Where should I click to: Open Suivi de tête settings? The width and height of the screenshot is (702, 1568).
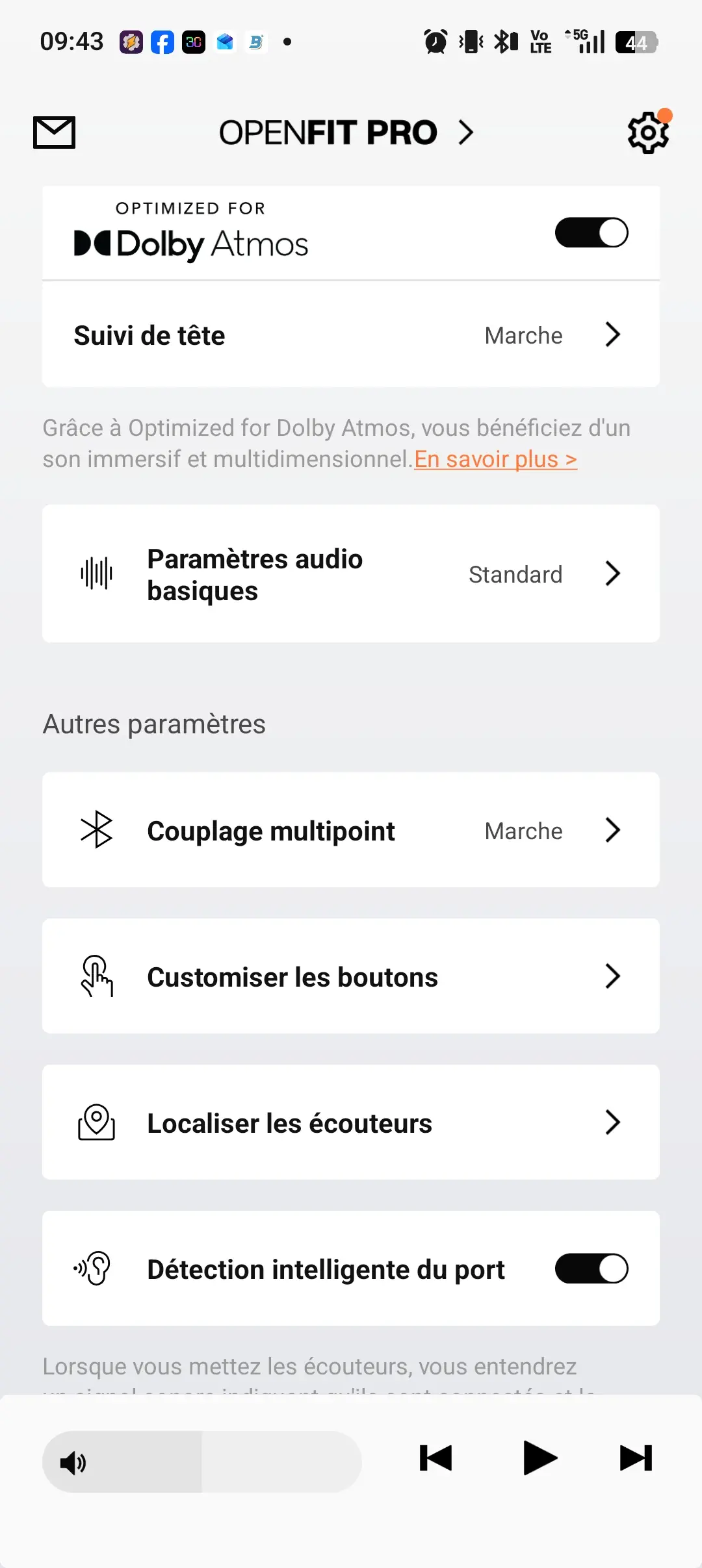[x=350, y=335]
